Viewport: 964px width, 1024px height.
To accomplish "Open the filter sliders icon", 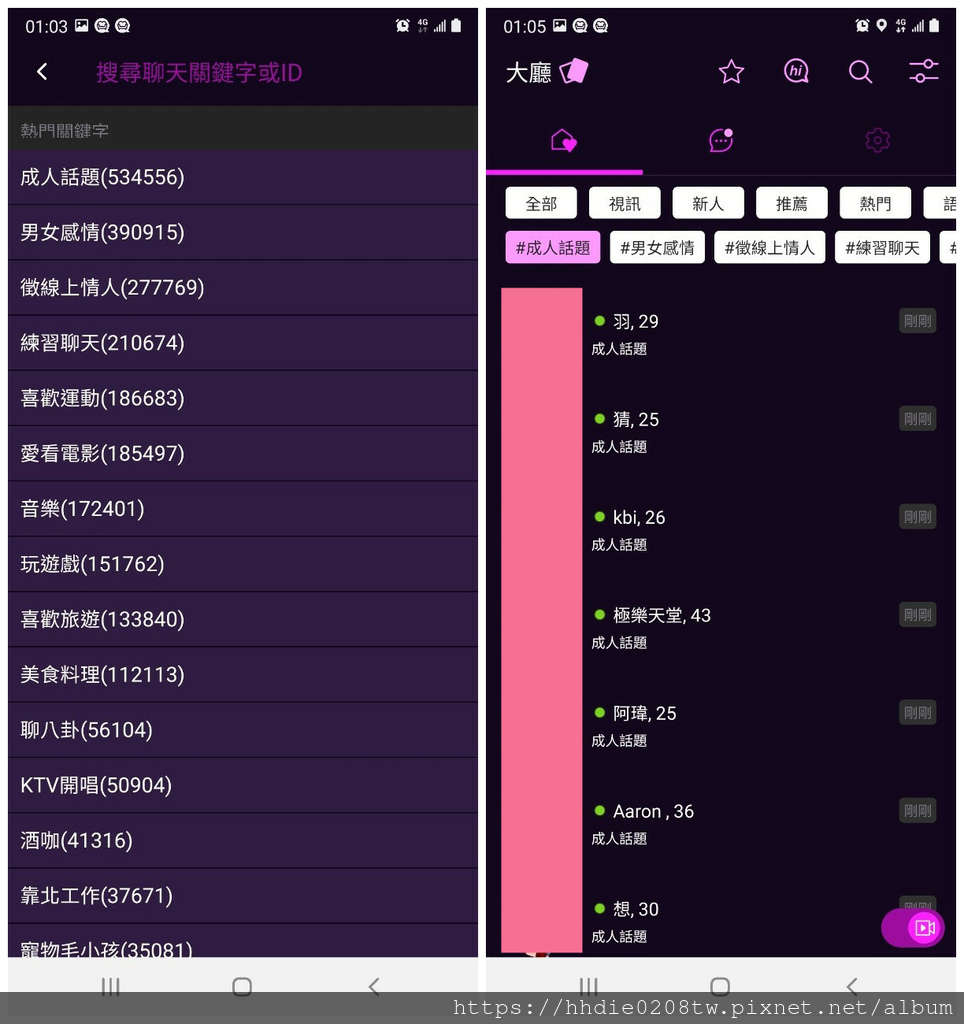I will click(923, 71).
